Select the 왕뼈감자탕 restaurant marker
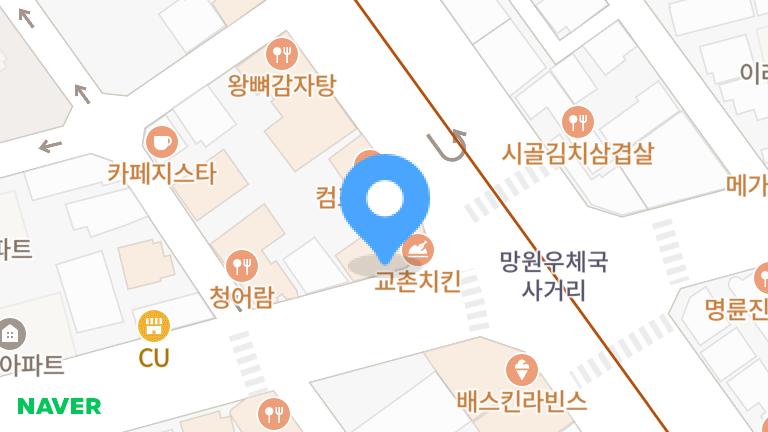The width and height of the screenshot is (768, 432). (282, 53)
